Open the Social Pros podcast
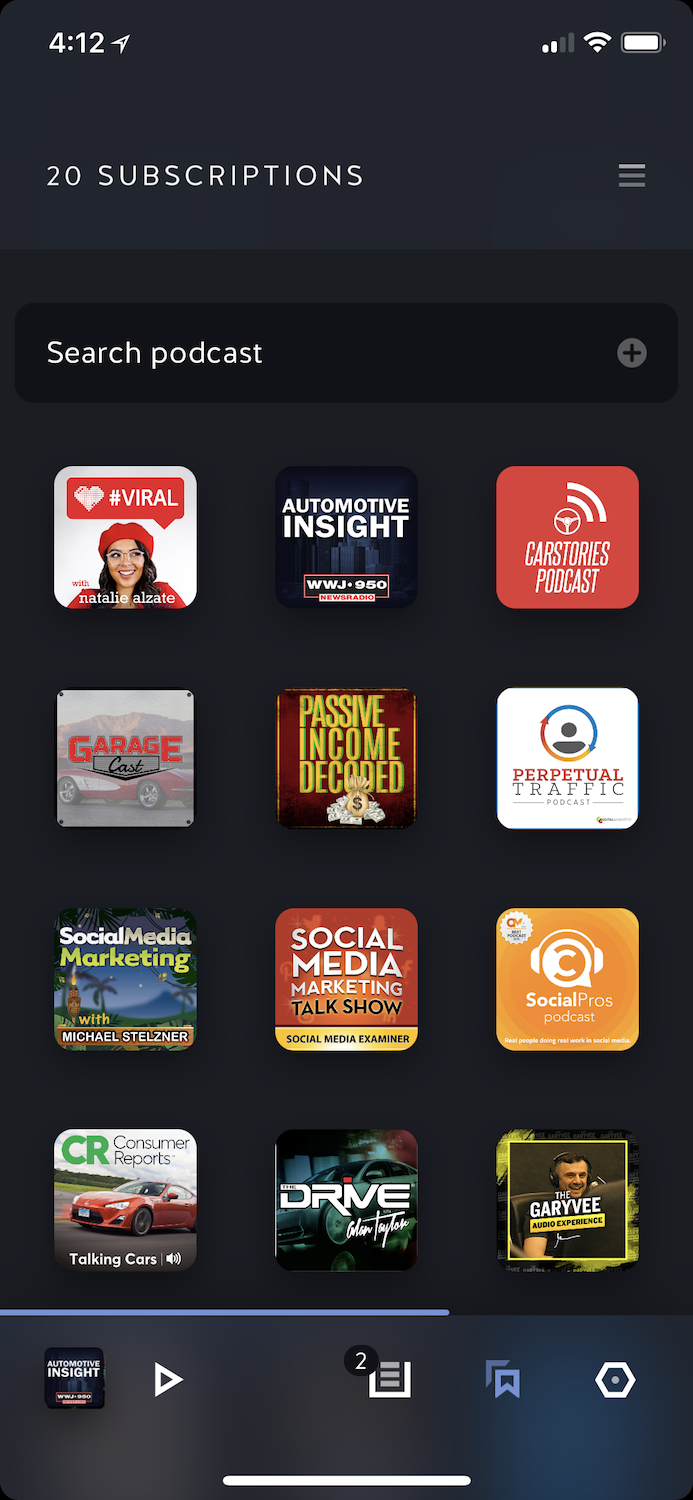Screen dimensions: 693x1500 pyautogui.click(x=567, y=979)
